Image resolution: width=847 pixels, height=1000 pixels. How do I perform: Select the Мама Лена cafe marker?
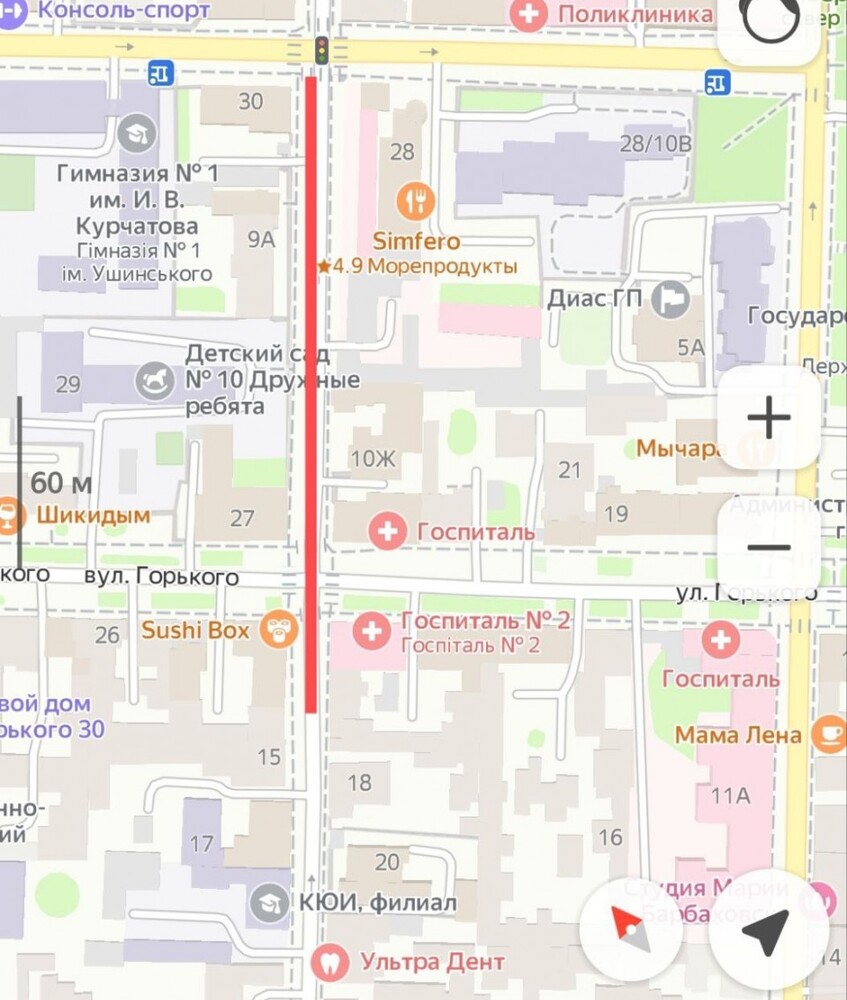[x=827, y=734]
